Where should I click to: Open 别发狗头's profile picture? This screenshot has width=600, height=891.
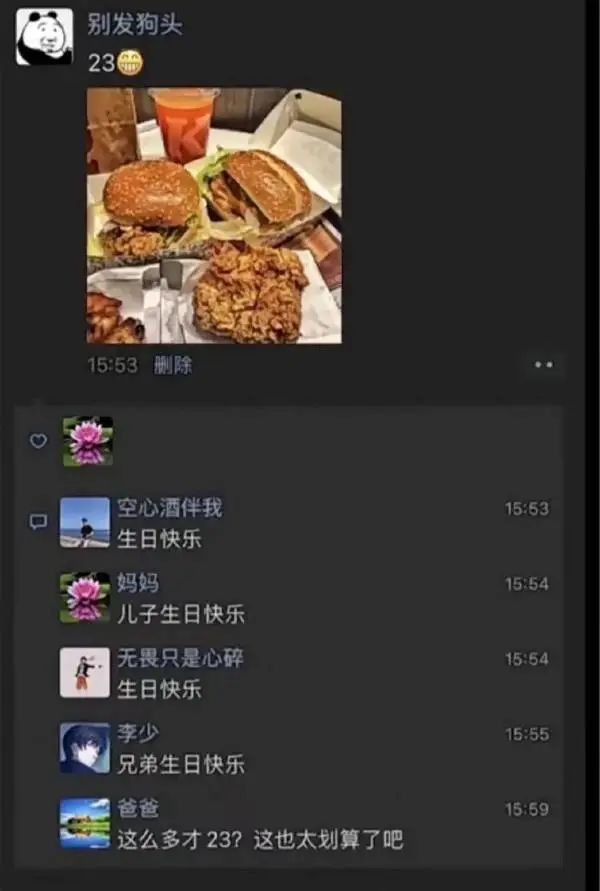[x=44, y=37]
